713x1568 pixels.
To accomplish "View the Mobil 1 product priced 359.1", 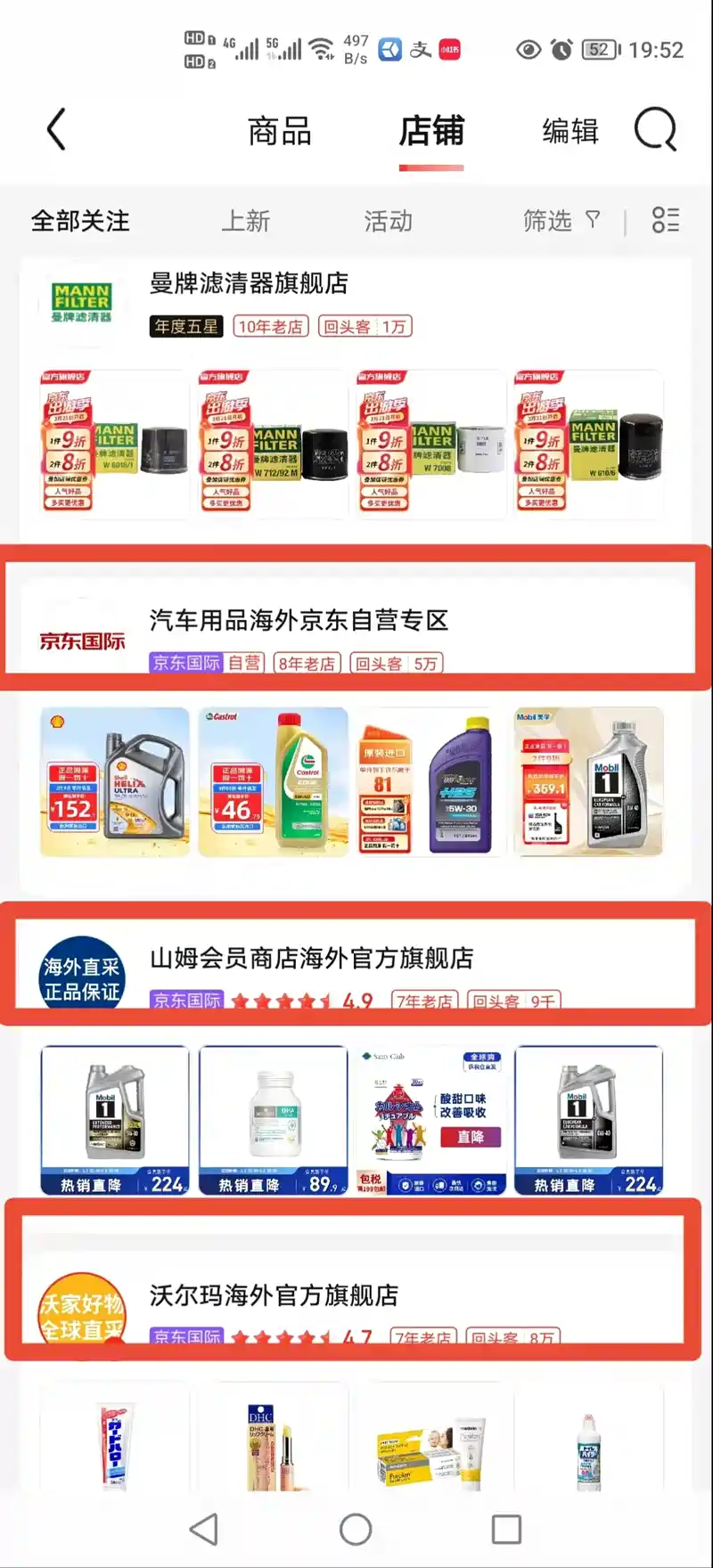I will point(588,782).
